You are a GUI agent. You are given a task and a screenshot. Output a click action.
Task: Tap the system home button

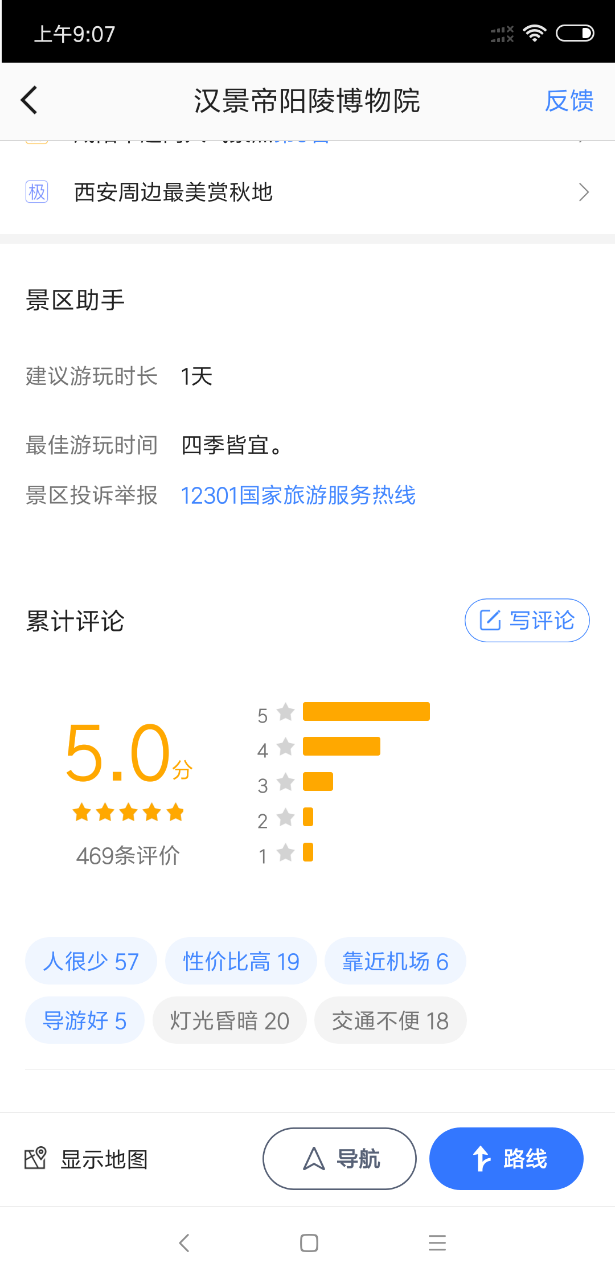(309, 1243)
